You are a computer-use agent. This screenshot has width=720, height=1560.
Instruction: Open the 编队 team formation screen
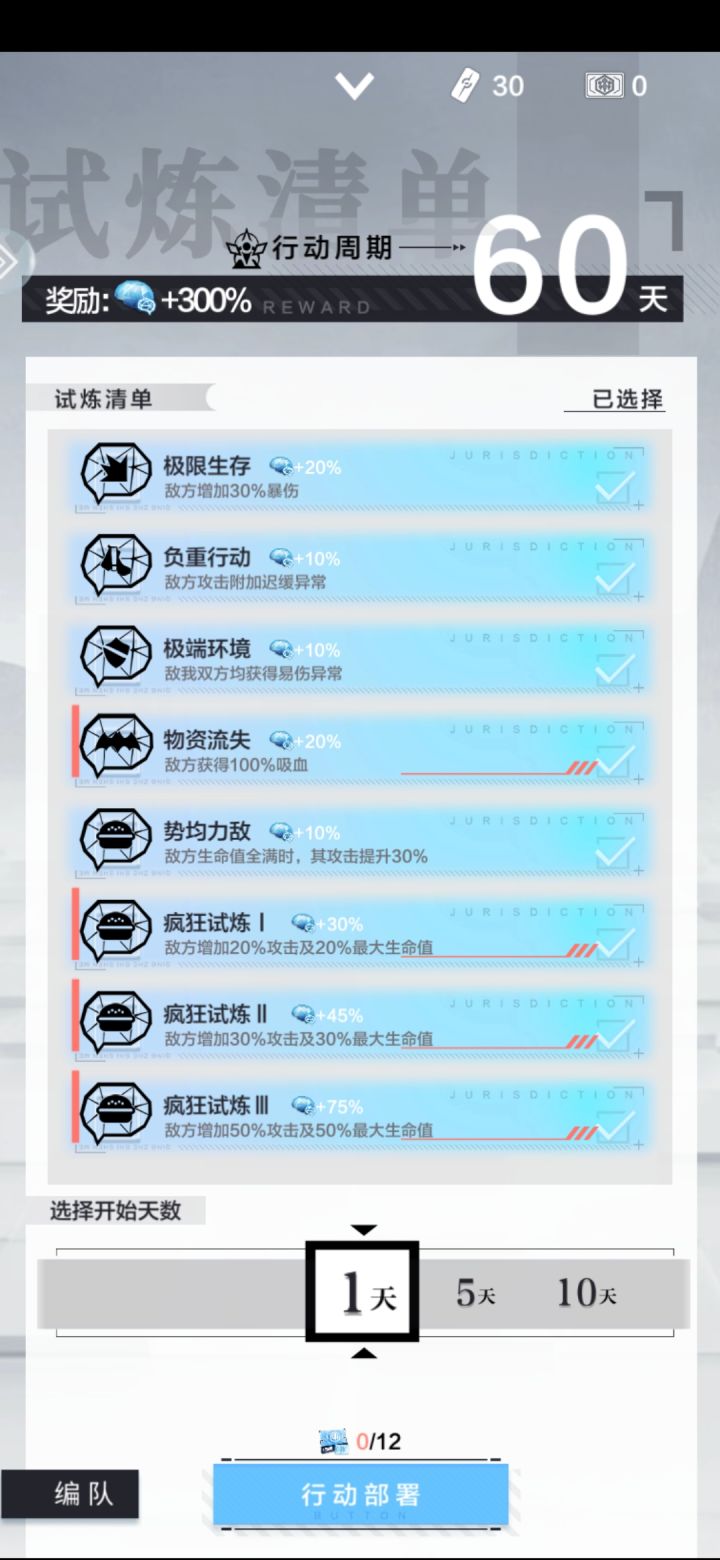72,1493
